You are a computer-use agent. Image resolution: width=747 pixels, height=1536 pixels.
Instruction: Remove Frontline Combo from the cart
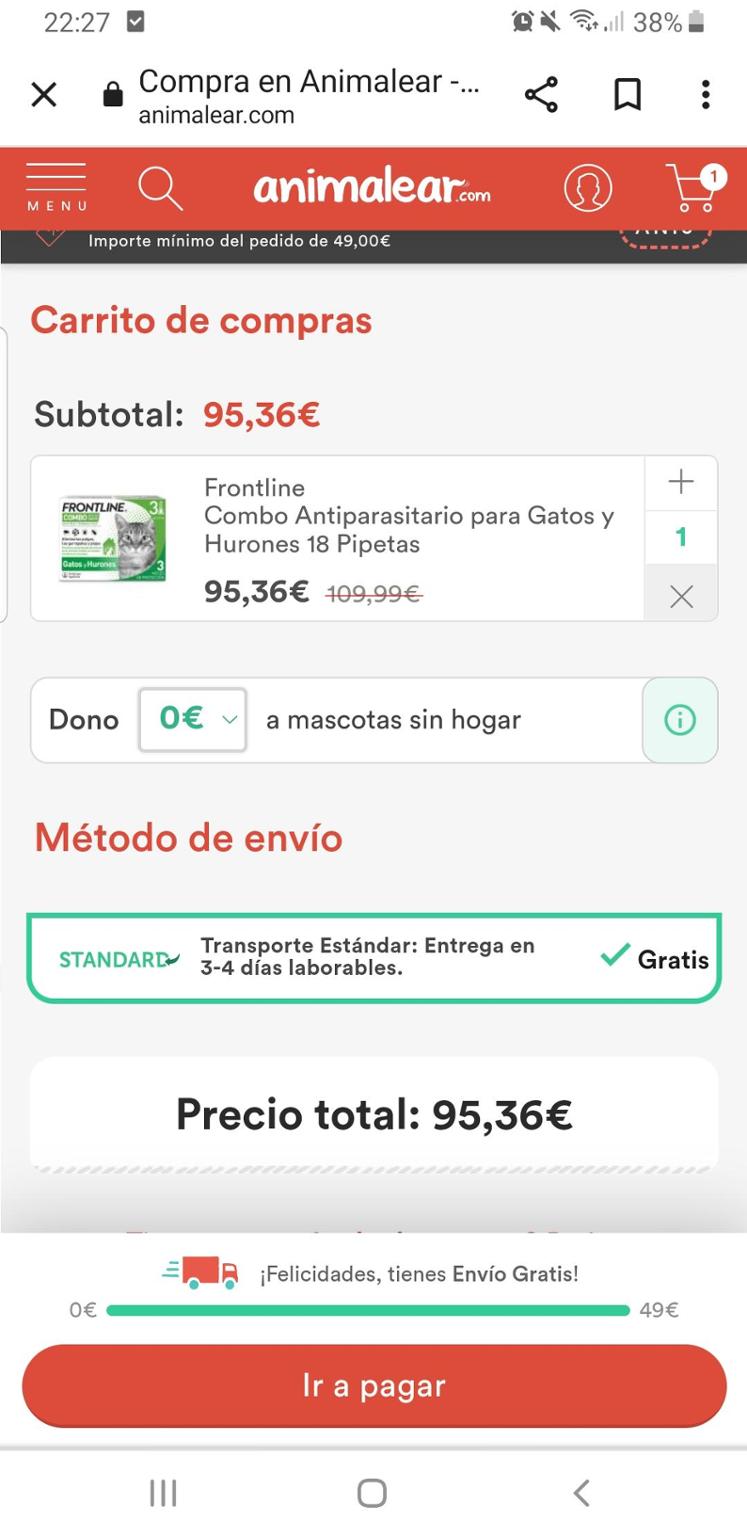[681, 596]
